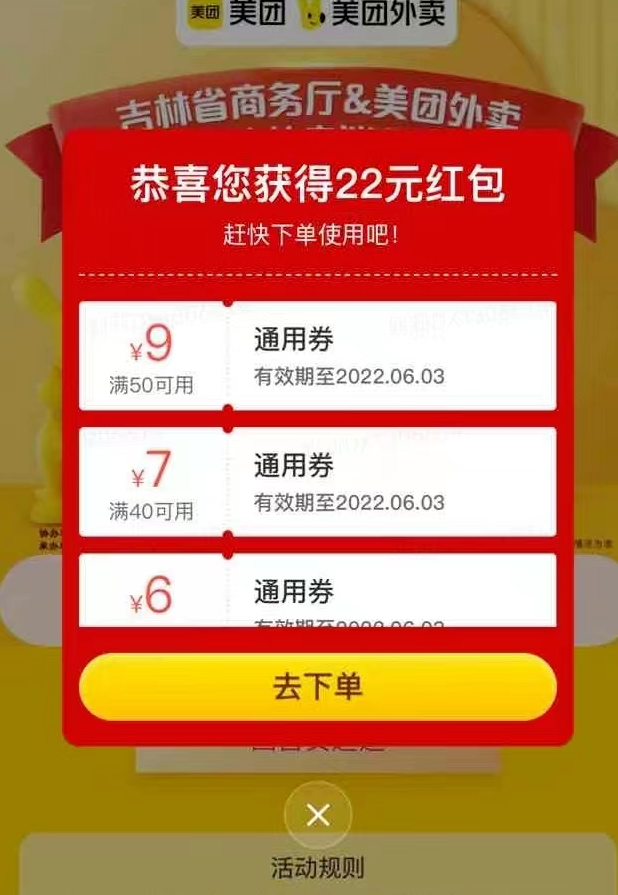The height and width of the screenshot is (895, 618).
Task: Select the ¥9 通用券 coupon
Action: [317, 355]
